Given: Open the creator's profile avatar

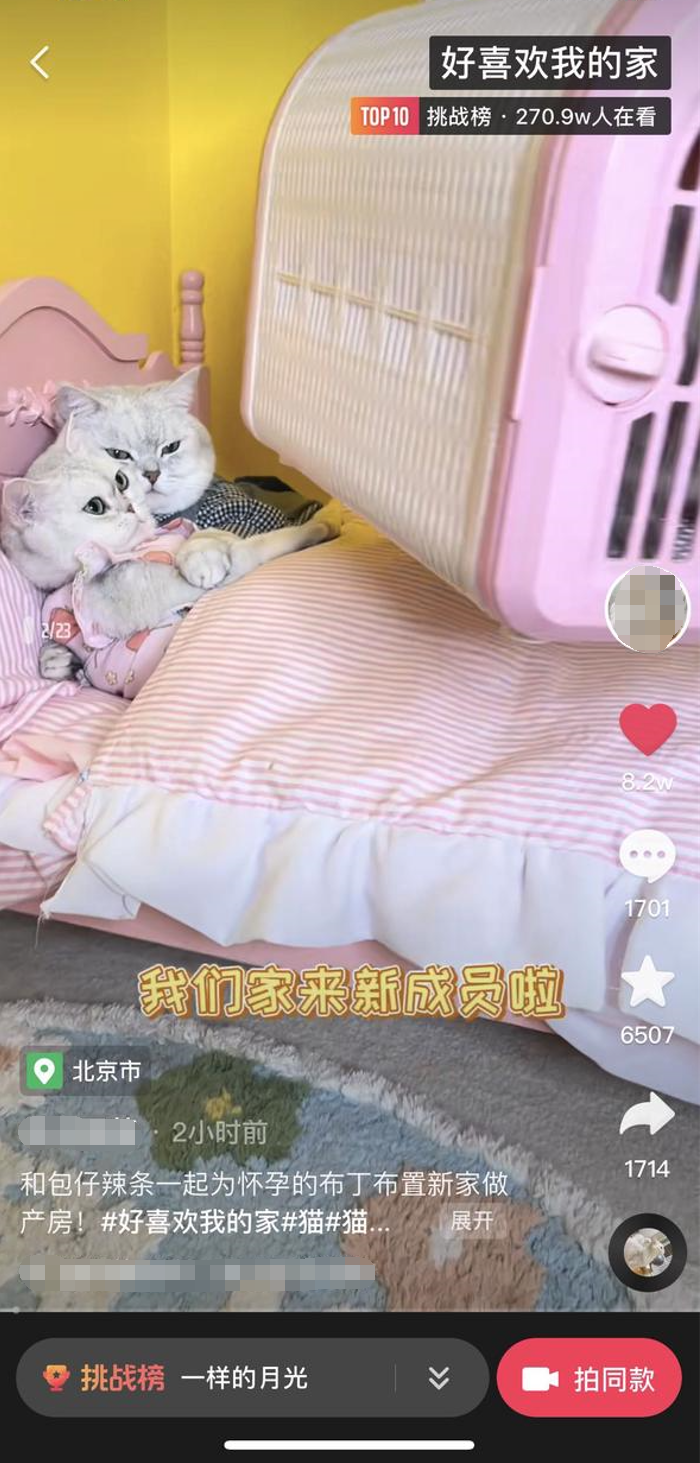Looking at the screenshot, I should [x=647, y=608].
